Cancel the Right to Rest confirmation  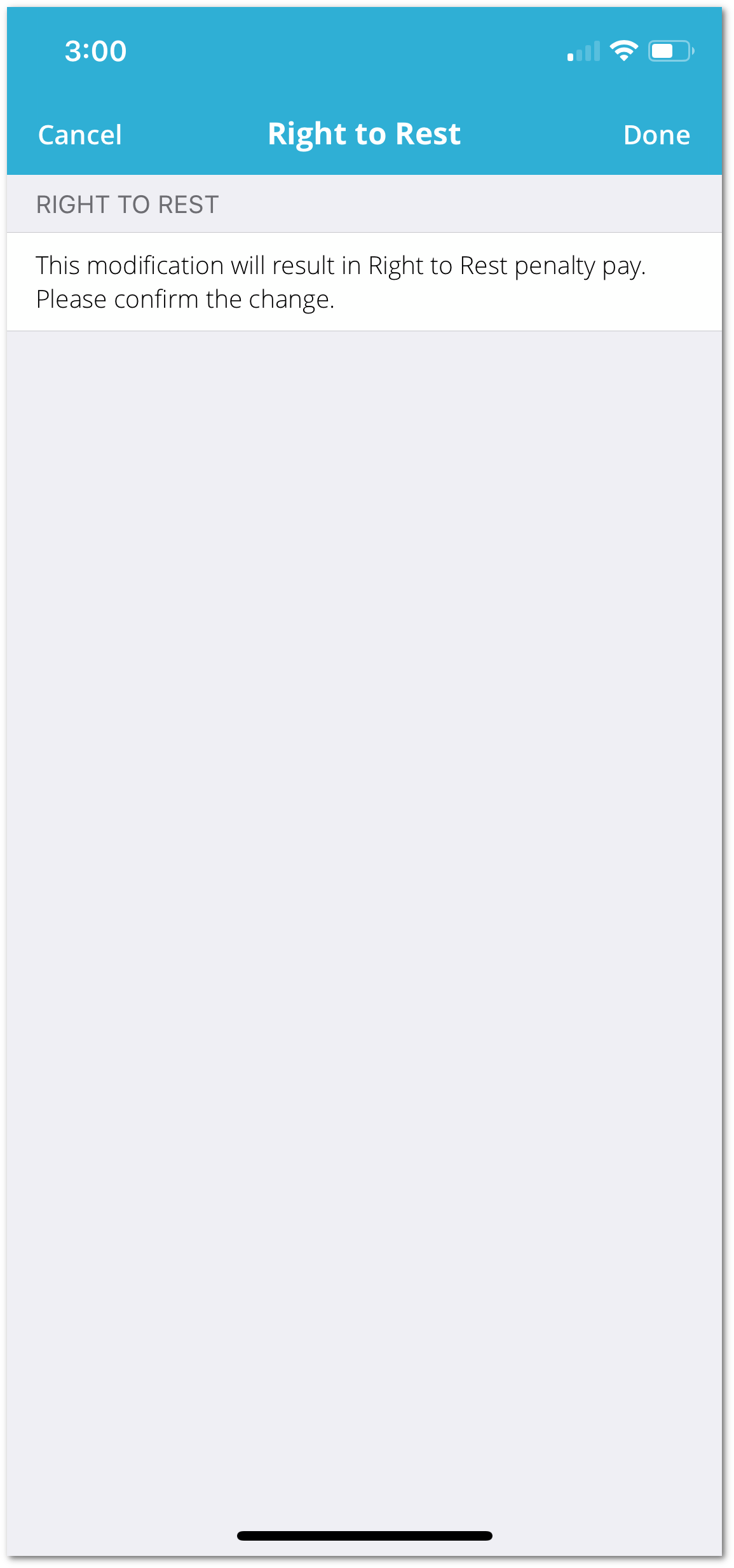79,135
